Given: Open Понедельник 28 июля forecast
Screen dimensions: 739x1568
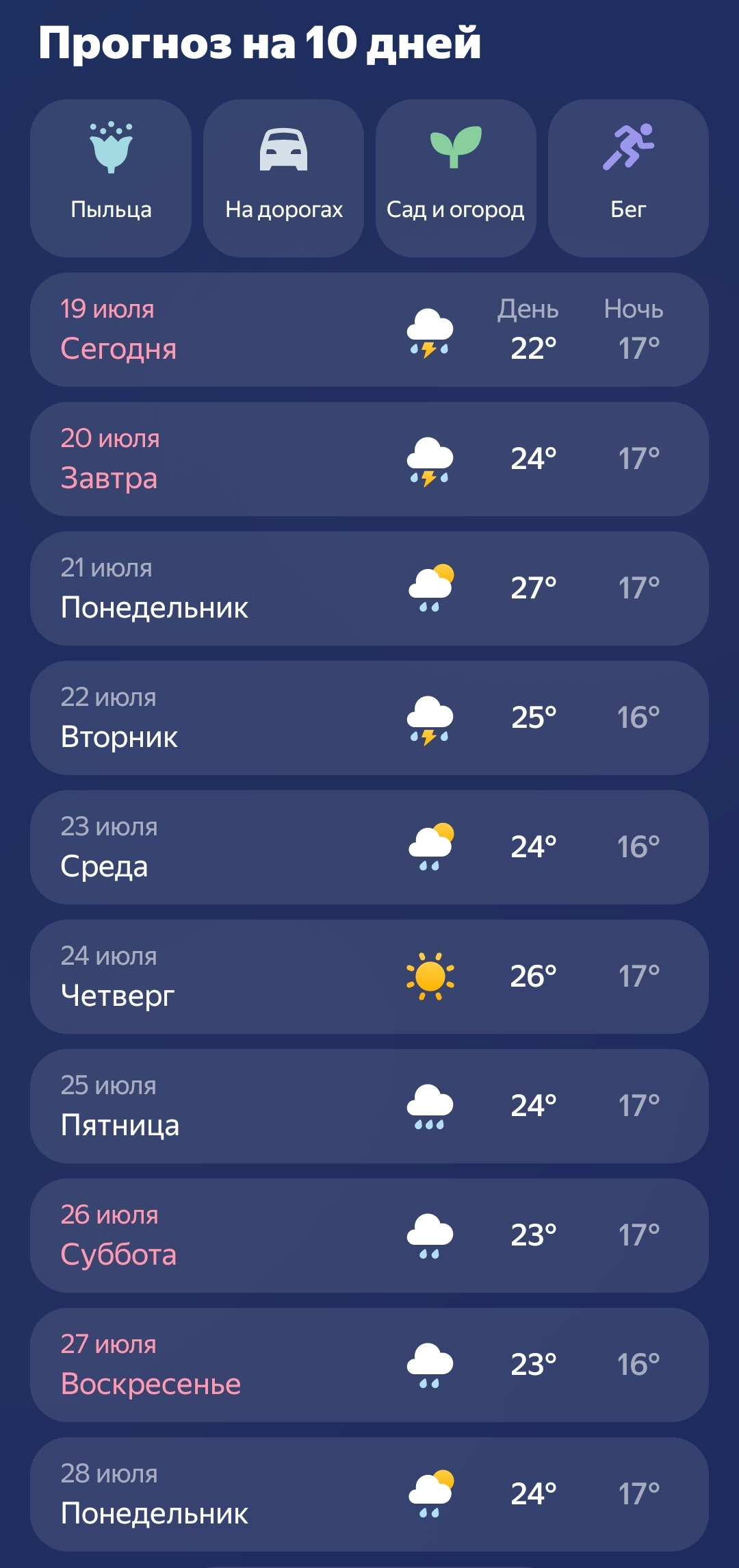Looking at the screenshot, I should coord(369,1494).
